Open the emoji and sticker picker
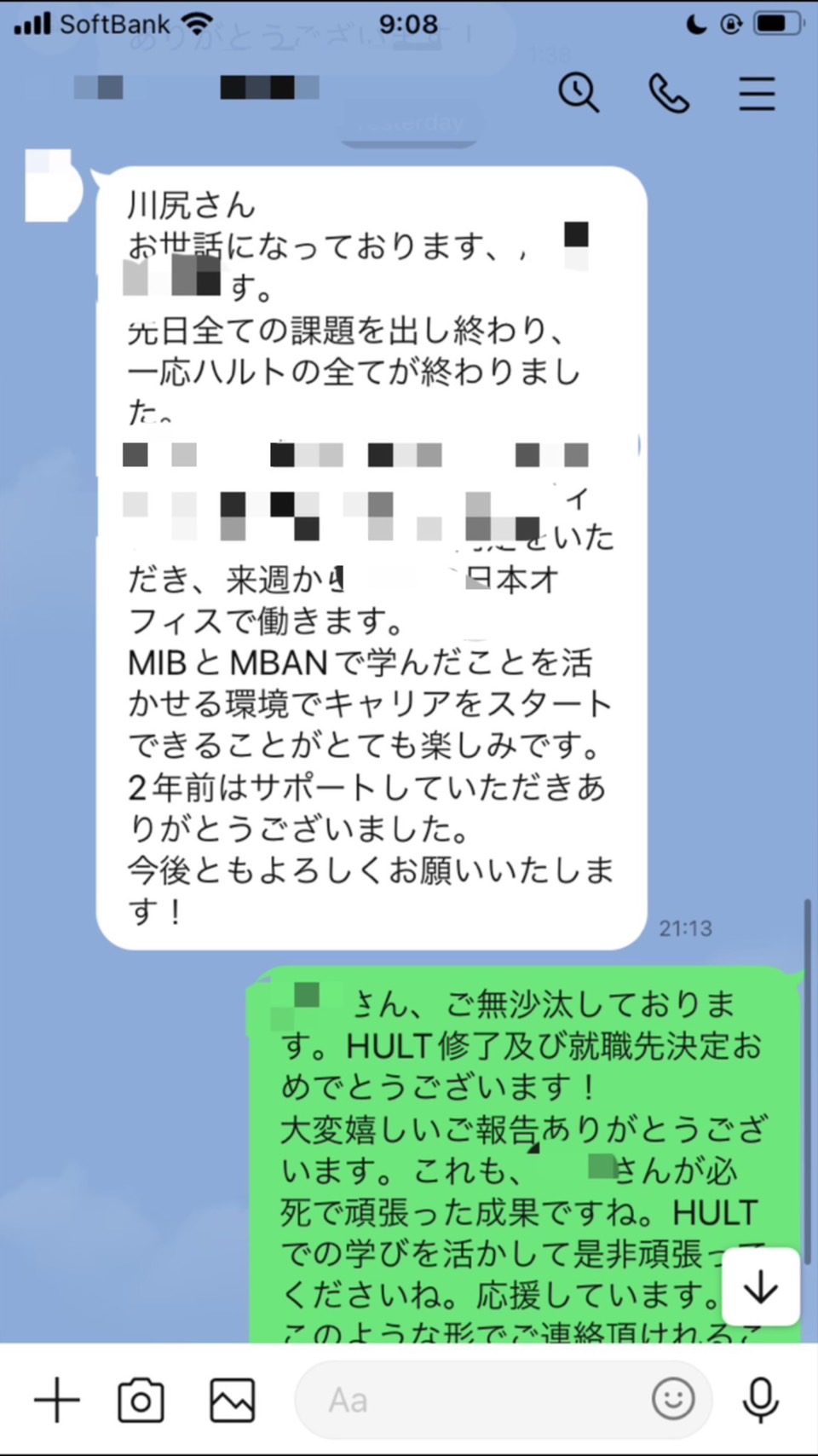Screen dimensions: 818x1456 pos(673,1400)
